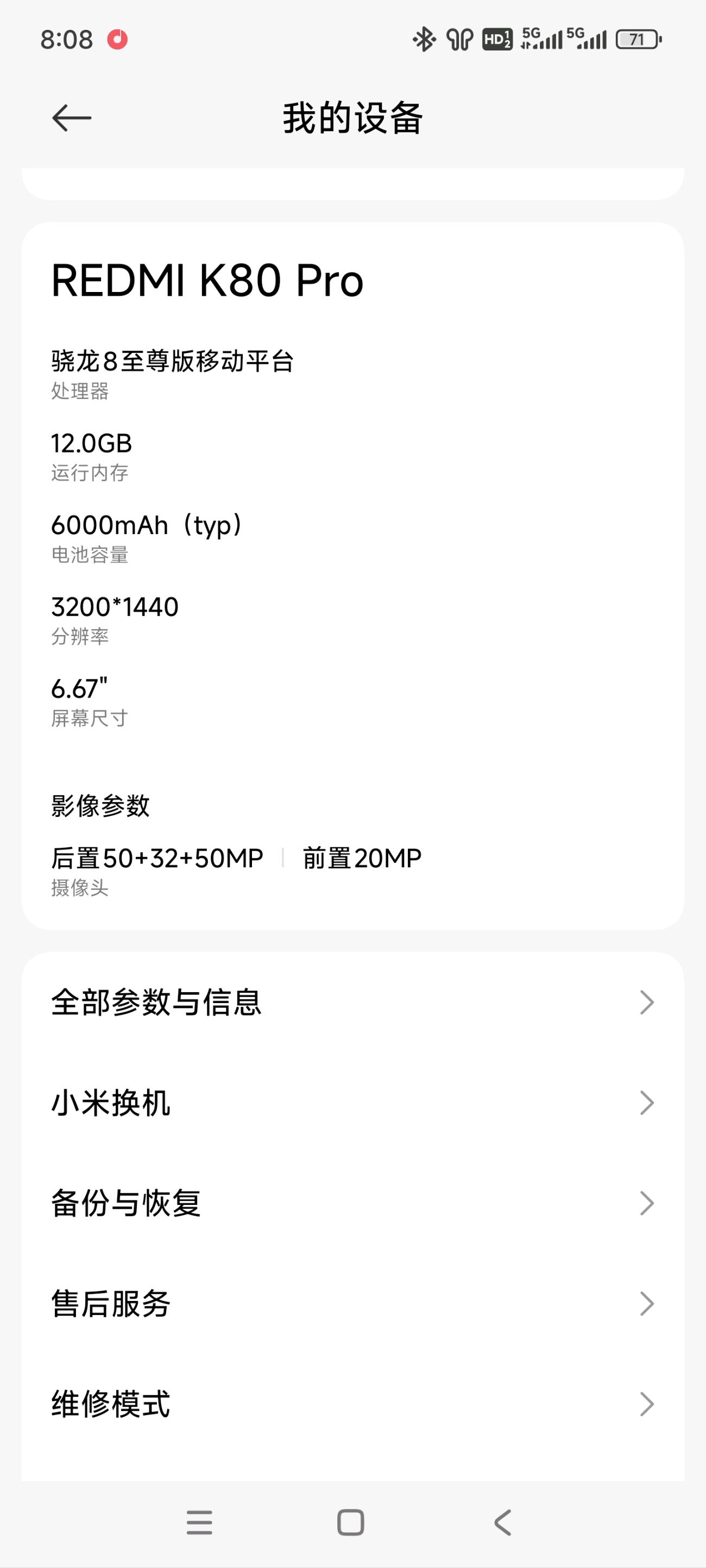The width and height of the screenshot is (706, 1568).
Task: Open recent apps from navigation bar
Action: tap(199, 1522)
